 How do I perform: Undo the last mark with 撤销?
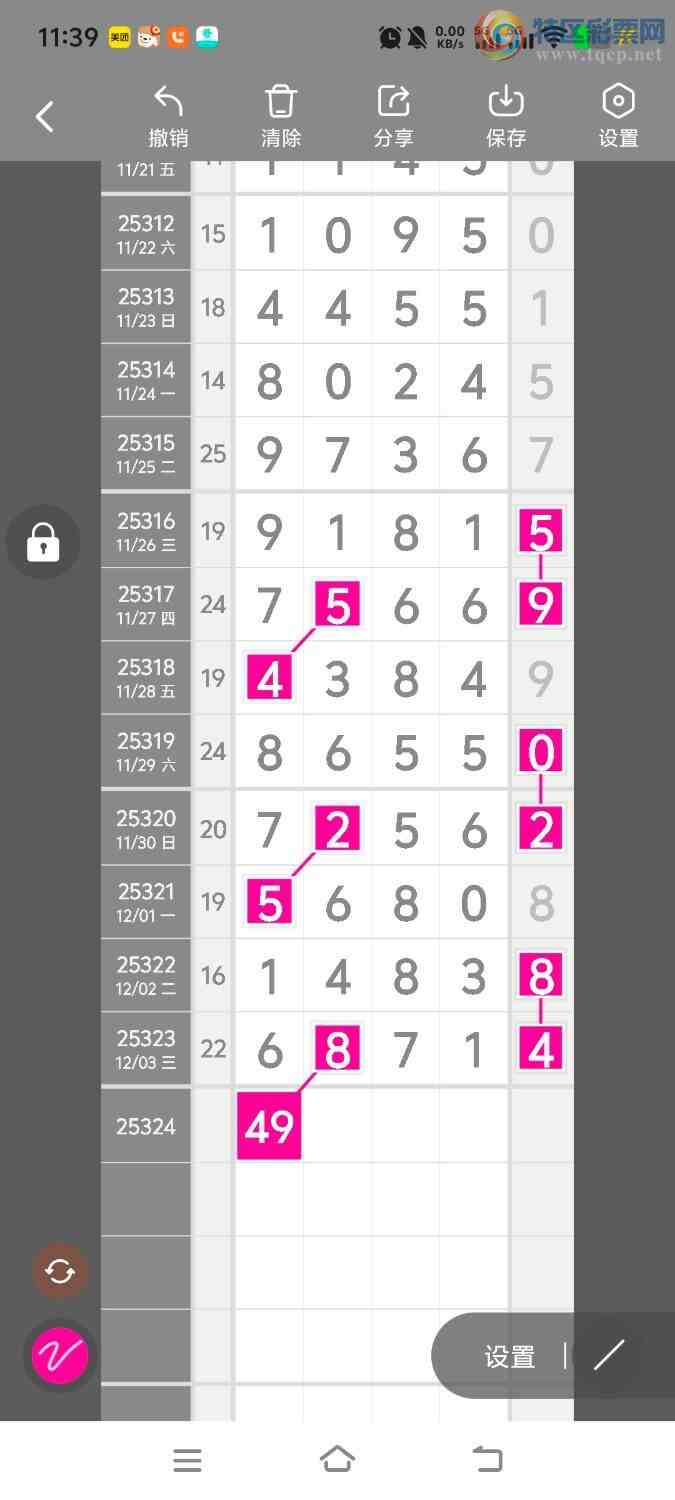[x=168, y=116]
